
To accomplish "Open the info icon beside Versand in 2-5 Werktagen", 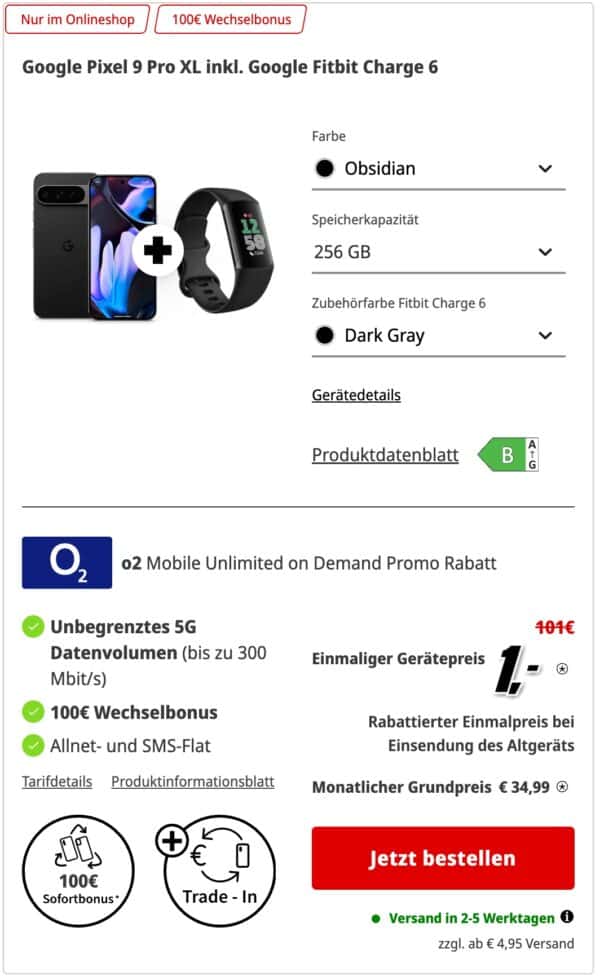I will tap(567, 916).
